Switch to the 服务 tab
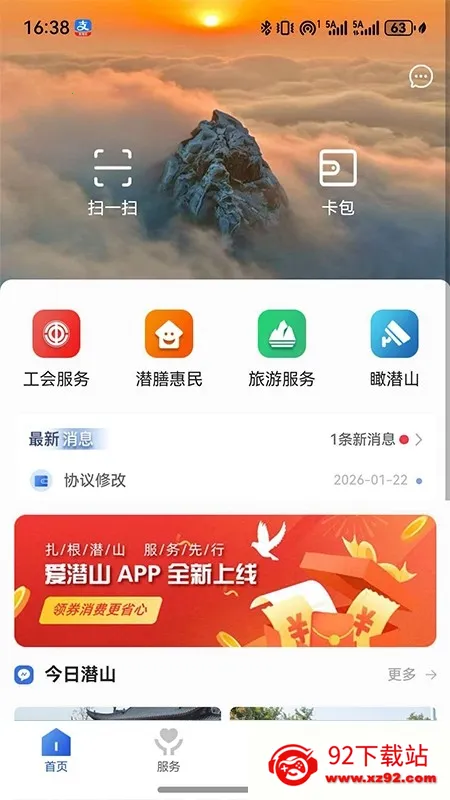 click(x=168, y=750)
